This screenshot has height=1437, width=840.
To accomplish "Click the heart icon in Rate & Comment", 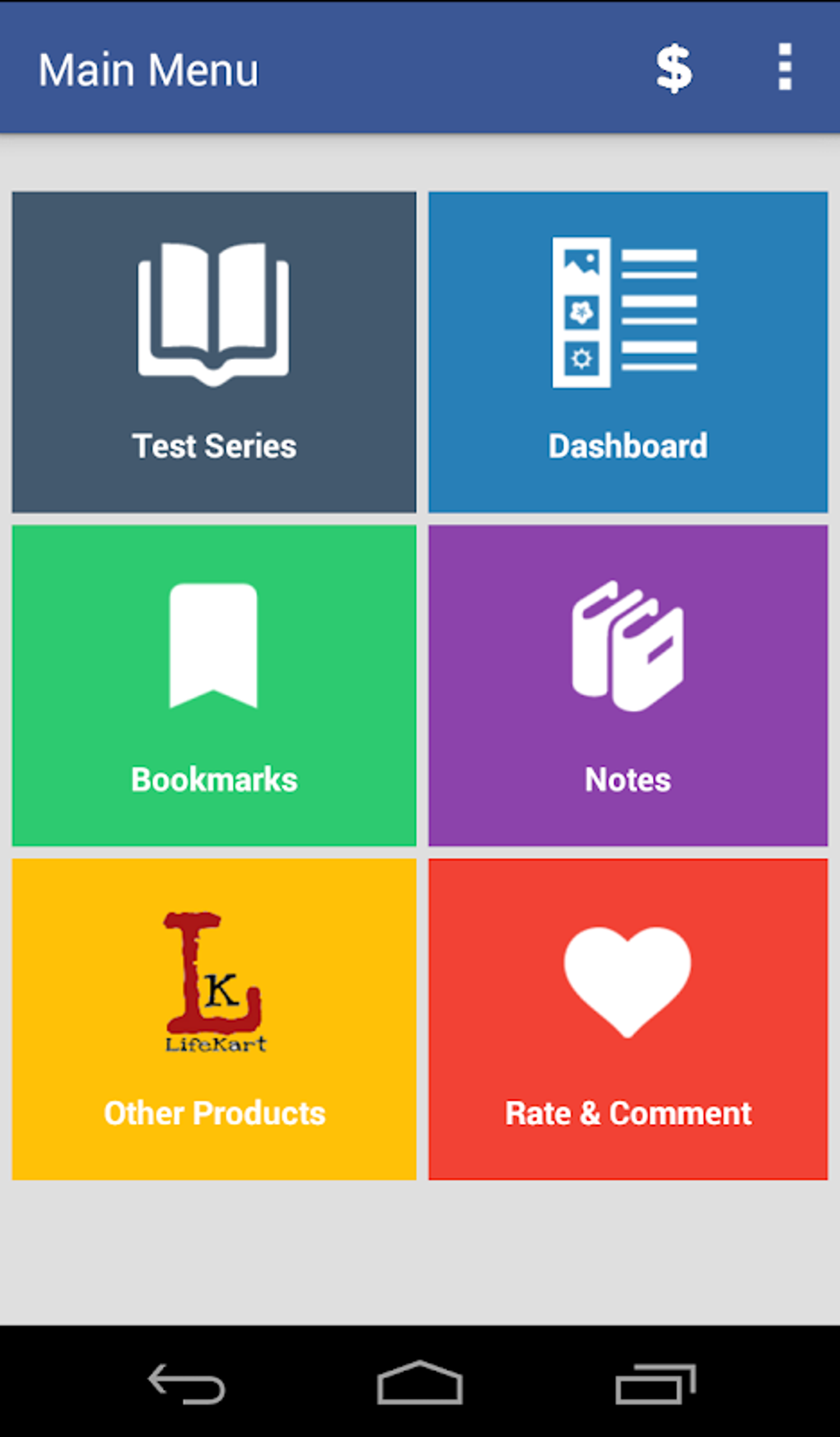I will tap(627, 981).
